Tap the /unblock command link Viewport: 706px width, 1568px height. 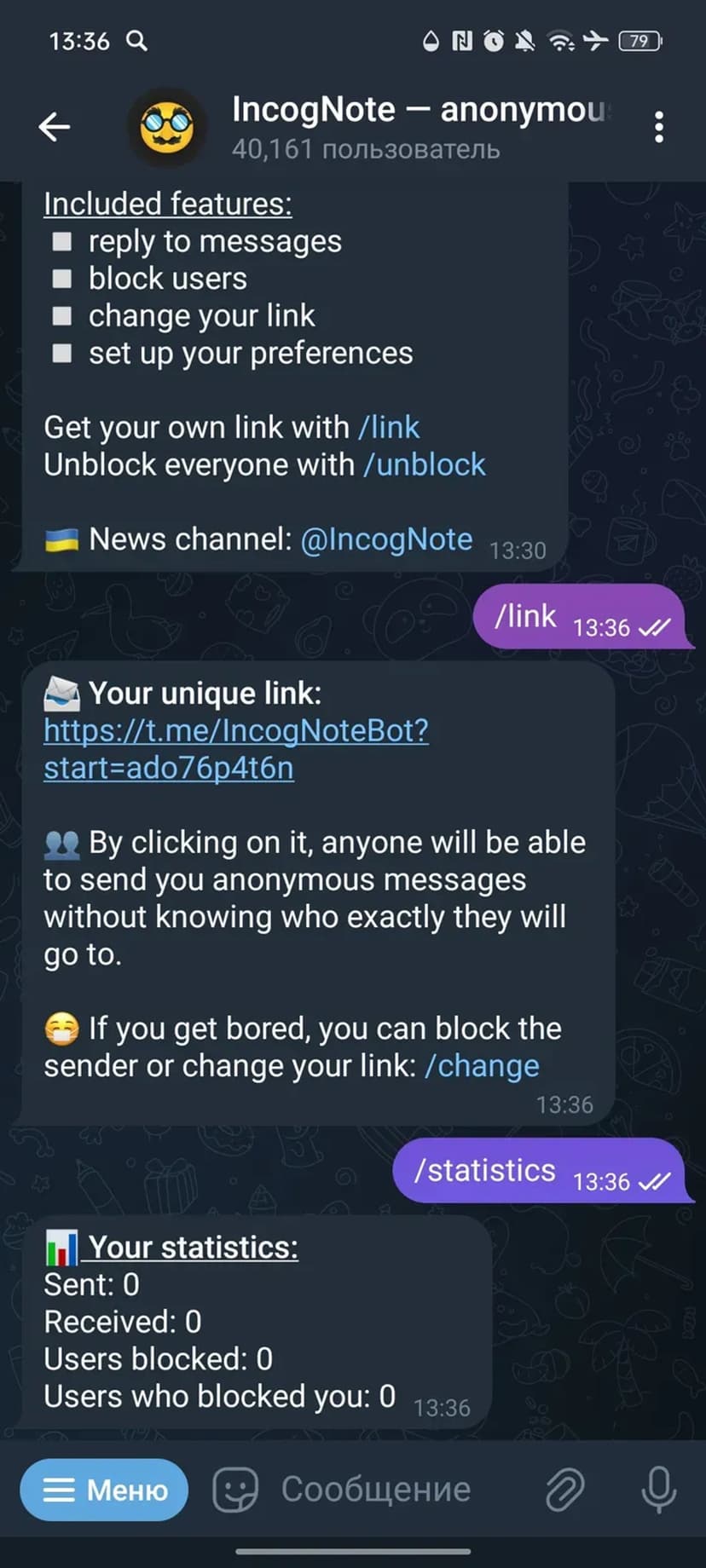coord(425,464)
